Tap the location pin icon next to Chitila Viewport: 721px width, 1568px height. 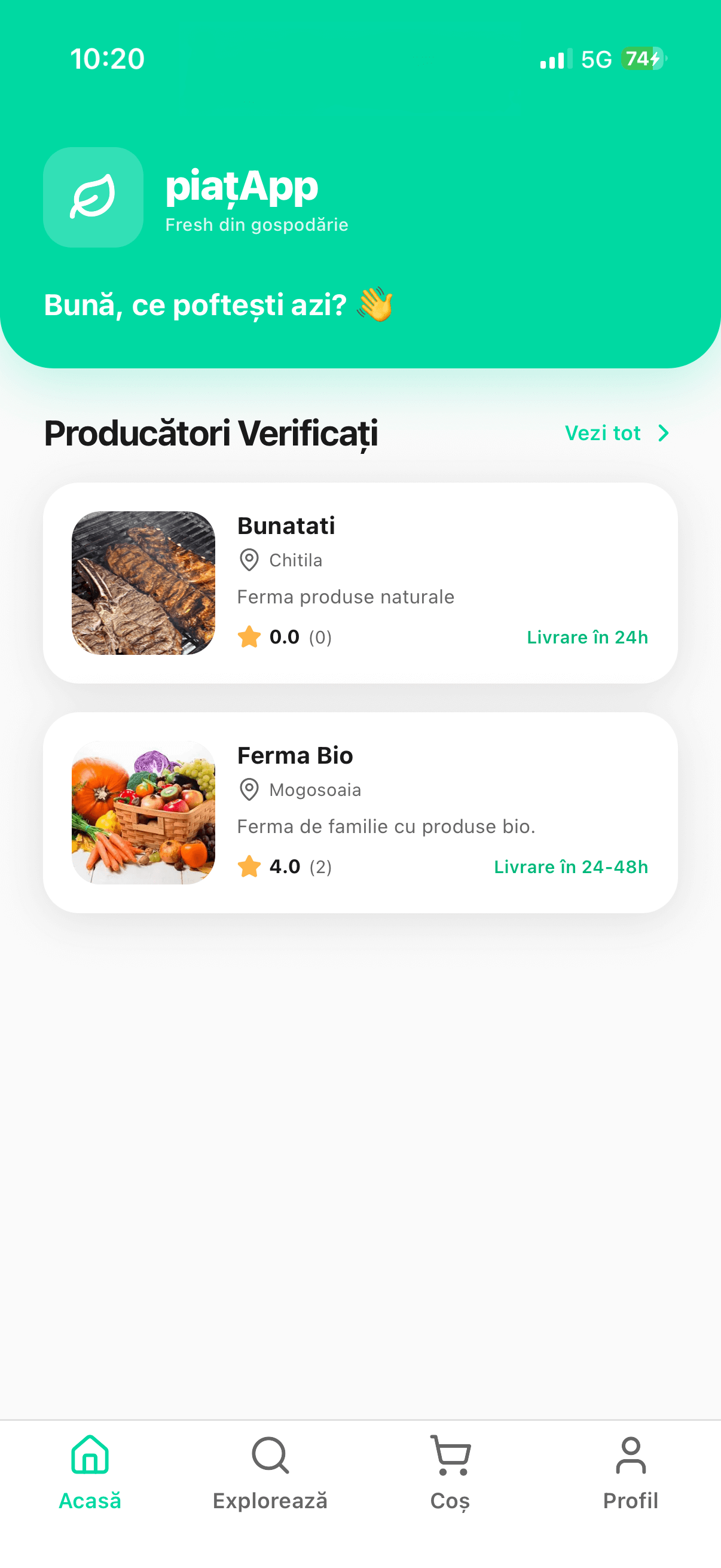[249, 560]
